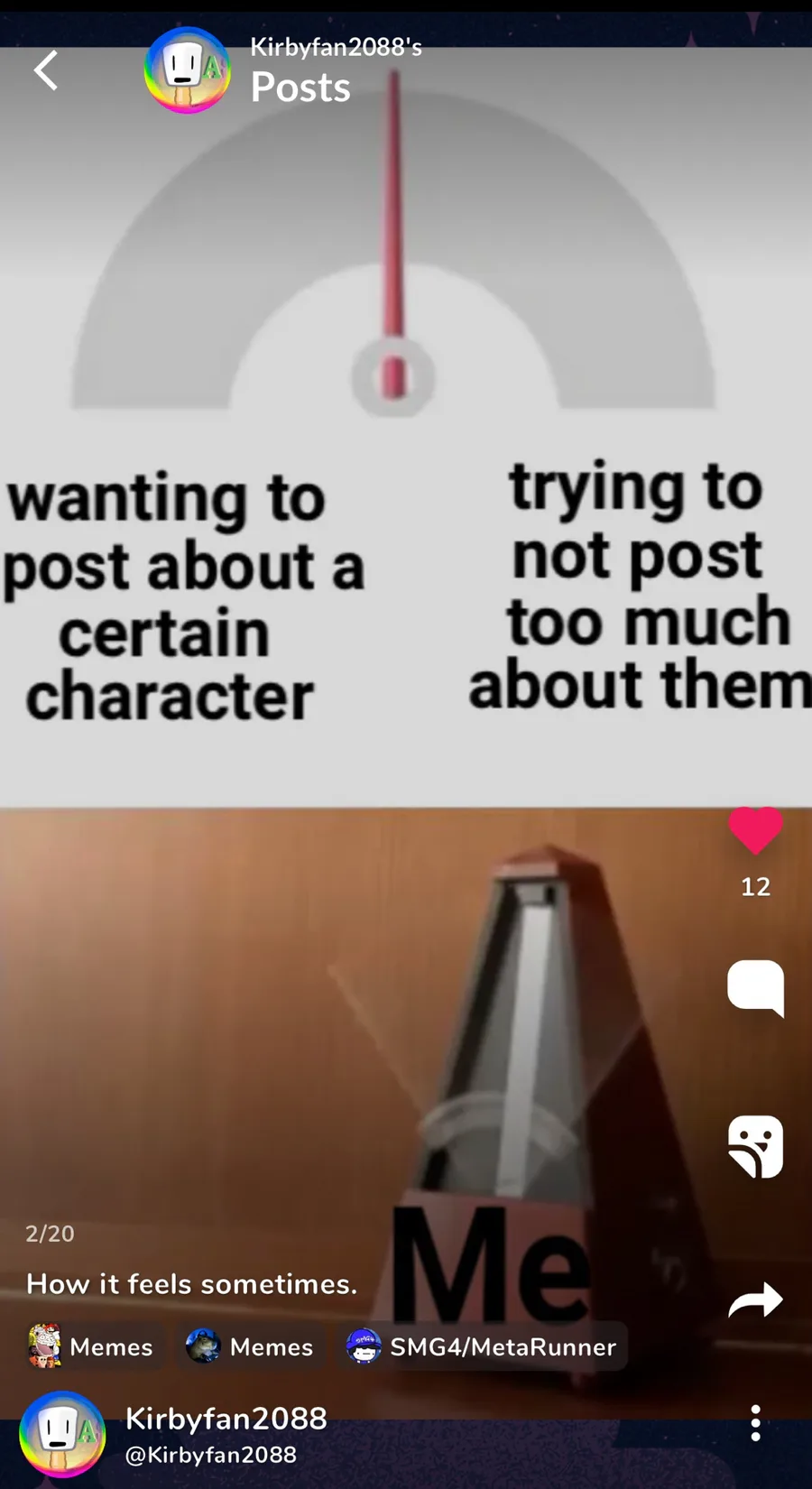Open the sticker reaction icon

(756, 1146)
